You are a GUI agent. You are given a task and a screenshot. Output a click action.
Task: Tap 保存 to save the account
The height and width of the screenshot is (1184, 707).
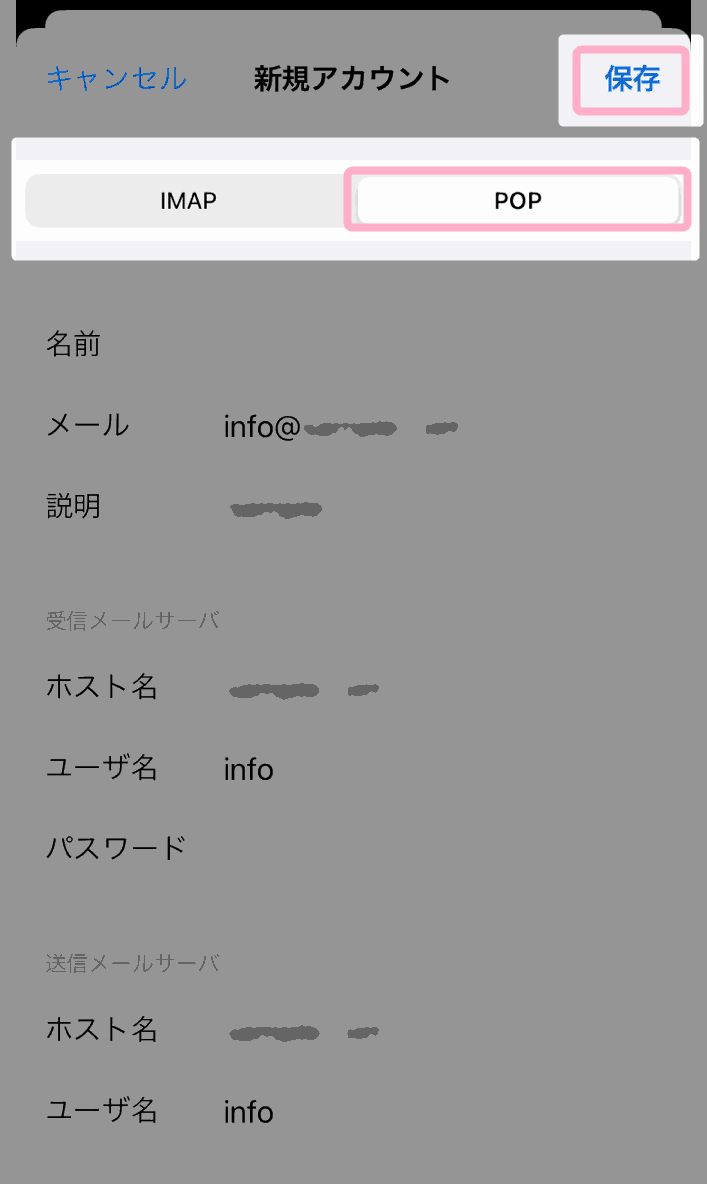(x=631, y=79)
